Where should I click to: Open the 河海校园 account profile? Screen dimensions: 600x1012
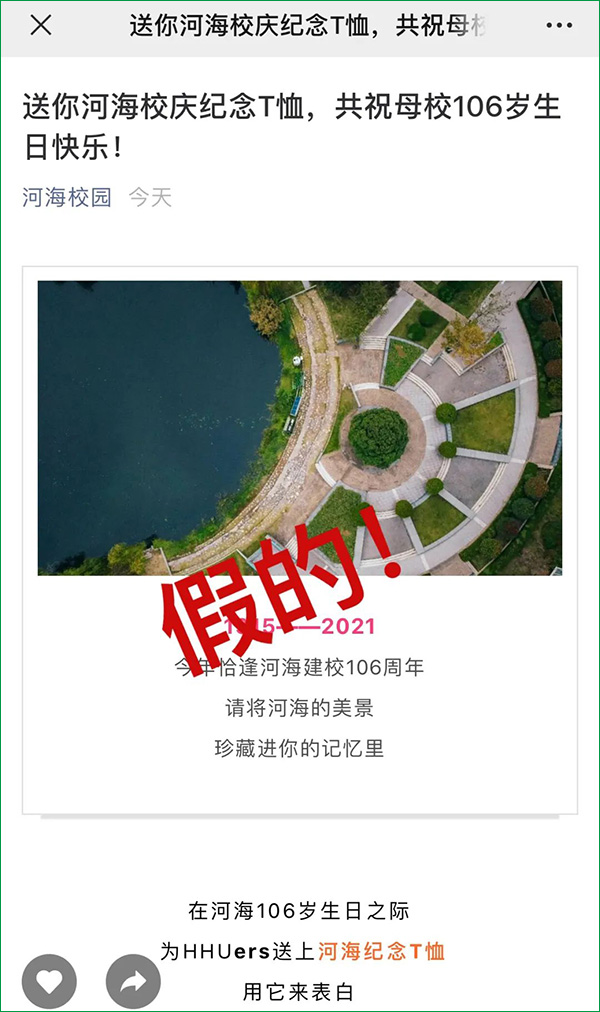click(67, 197)
